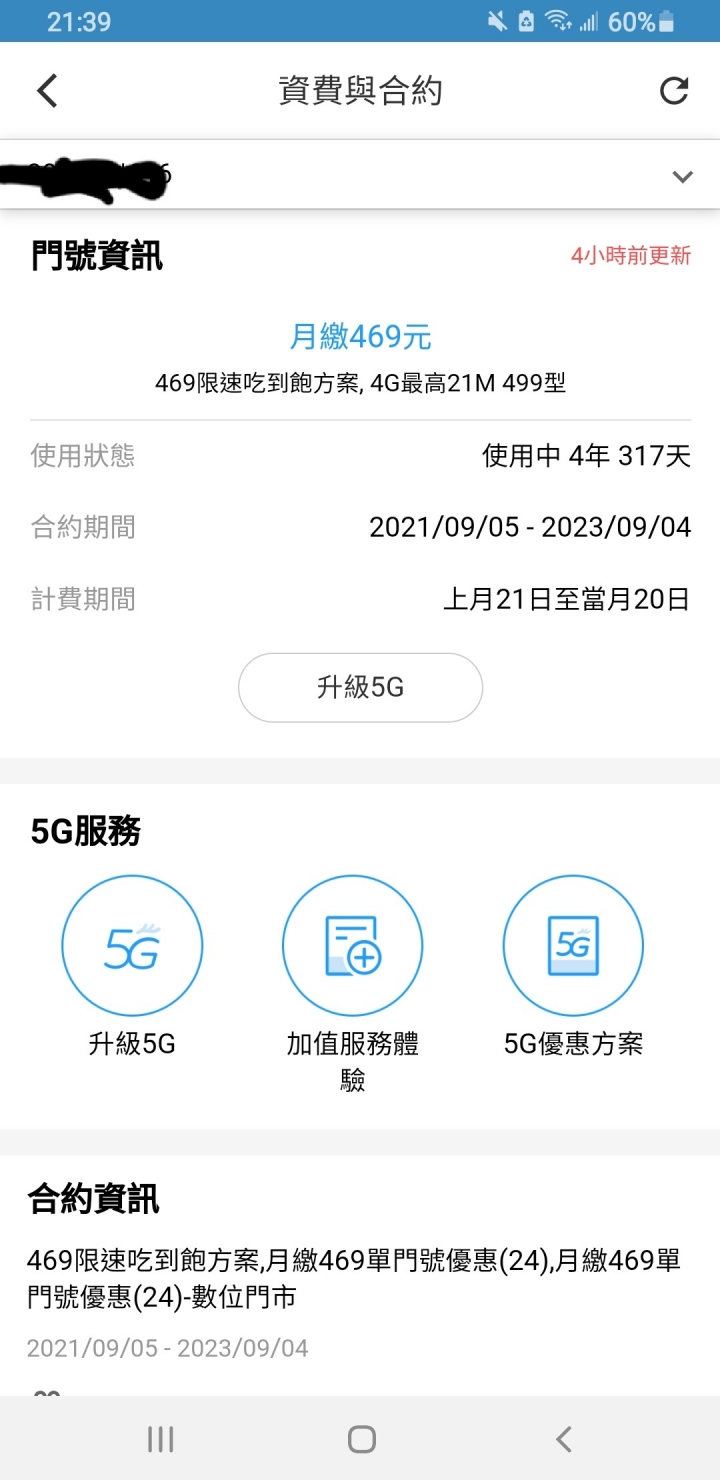Open the 升級5G circle icon under 5G服務
The image size is (720, 1480).
(132, 945)
